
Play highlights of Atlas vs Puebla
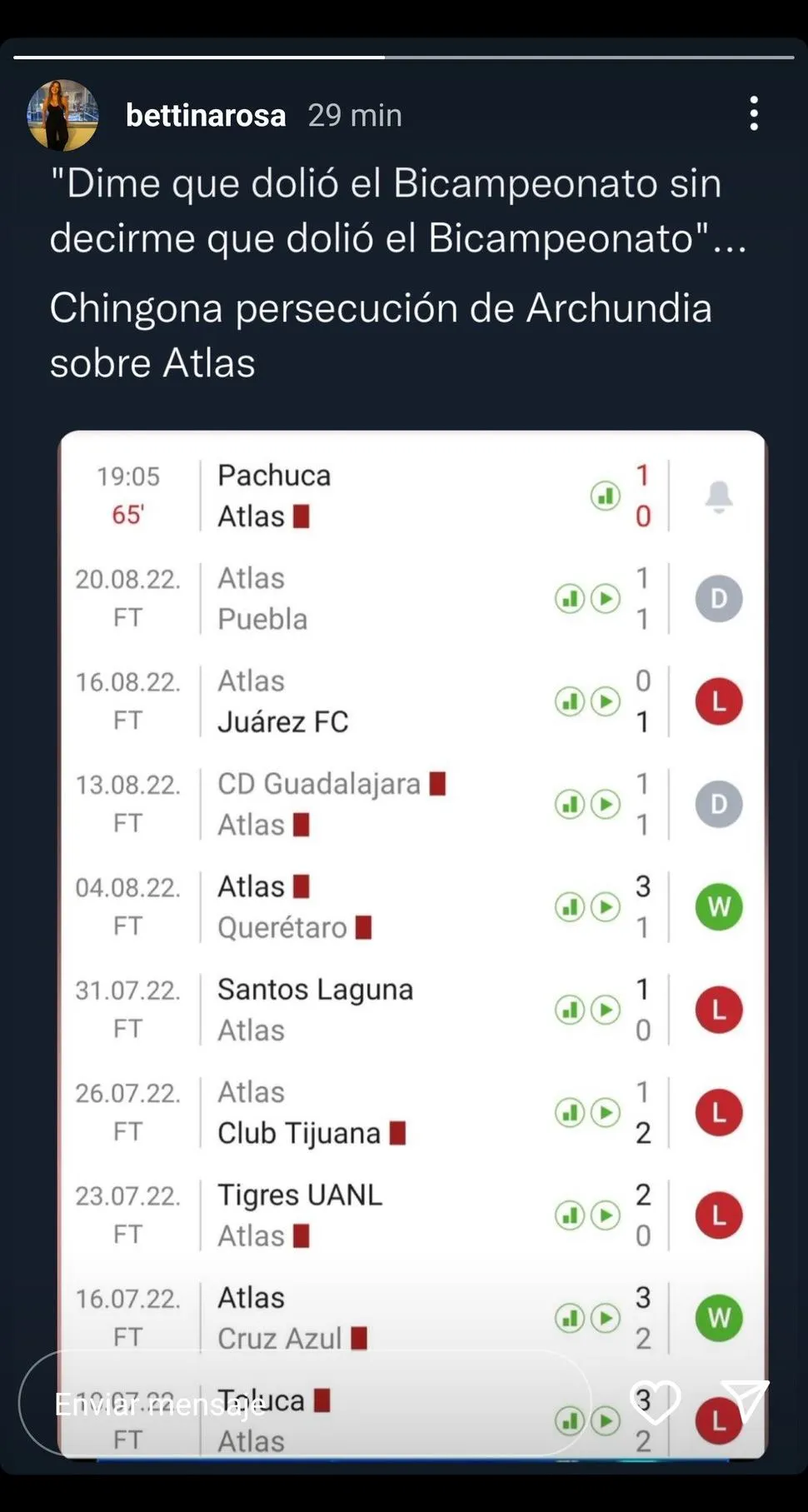606,597
